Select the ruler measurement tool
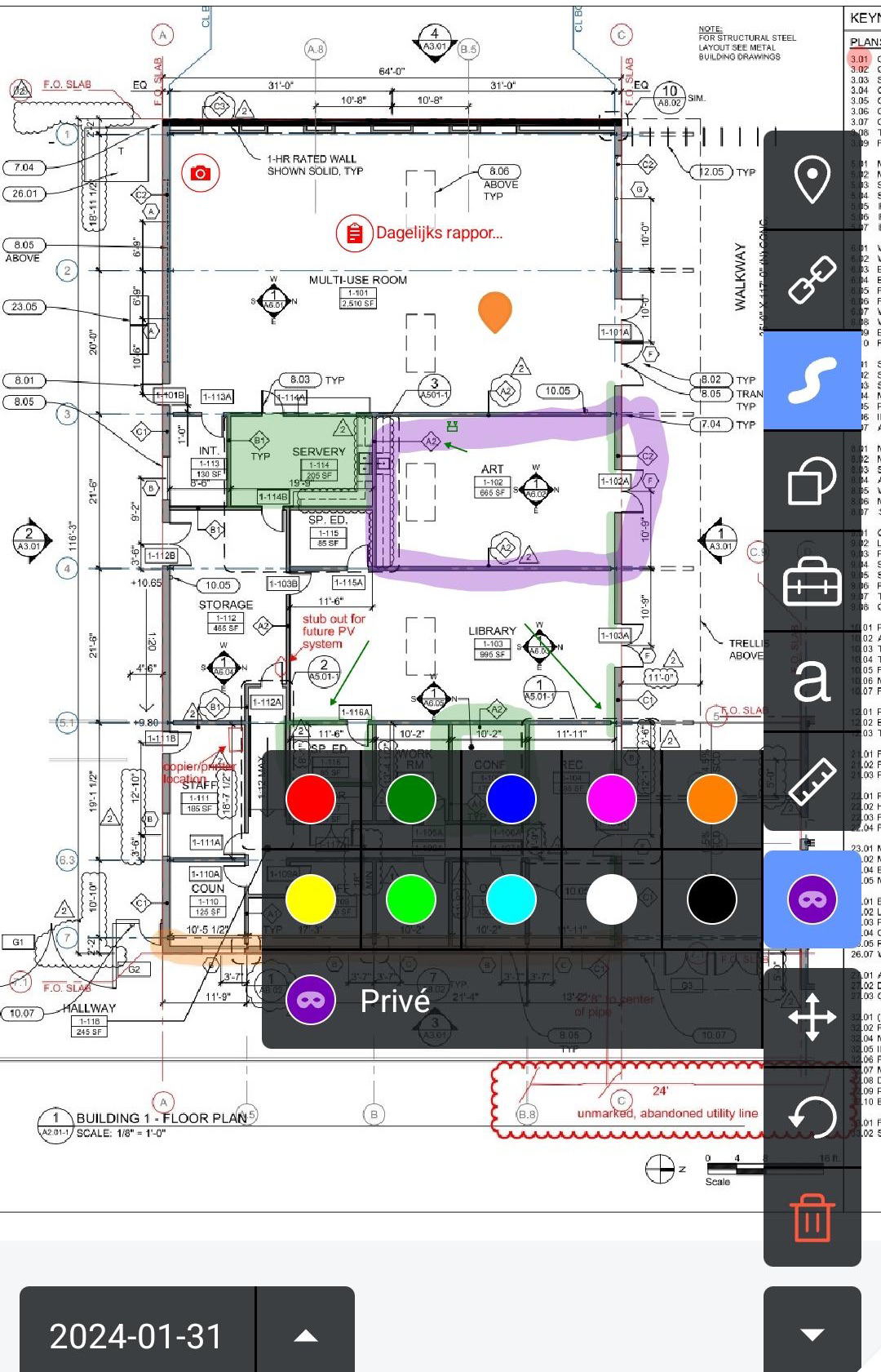The height and width of the screenshot is (1372, 881). click(x=812, y=781)
